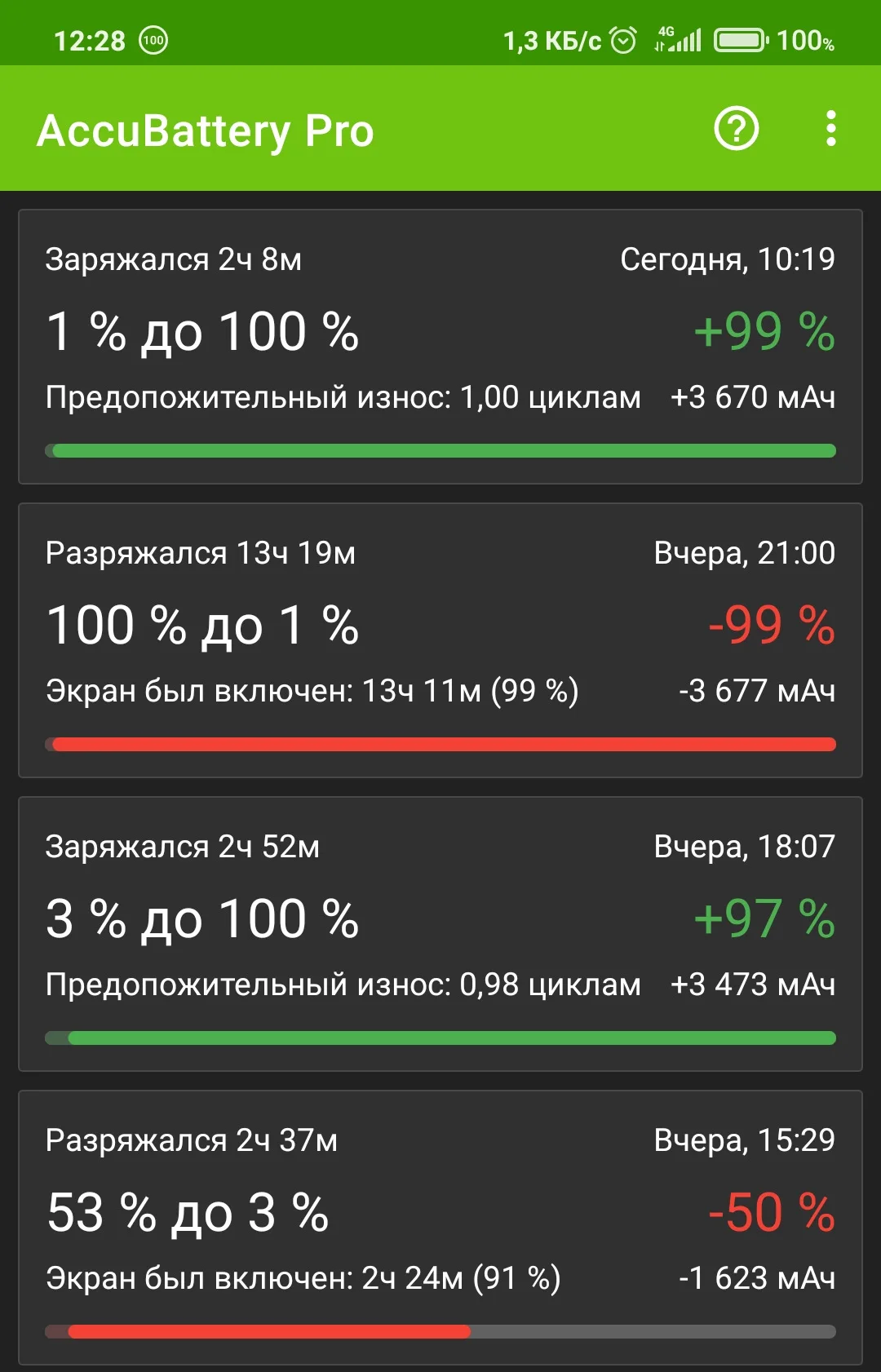
Task: View the 13ч 19м discharge session
Action: [440, 640]
